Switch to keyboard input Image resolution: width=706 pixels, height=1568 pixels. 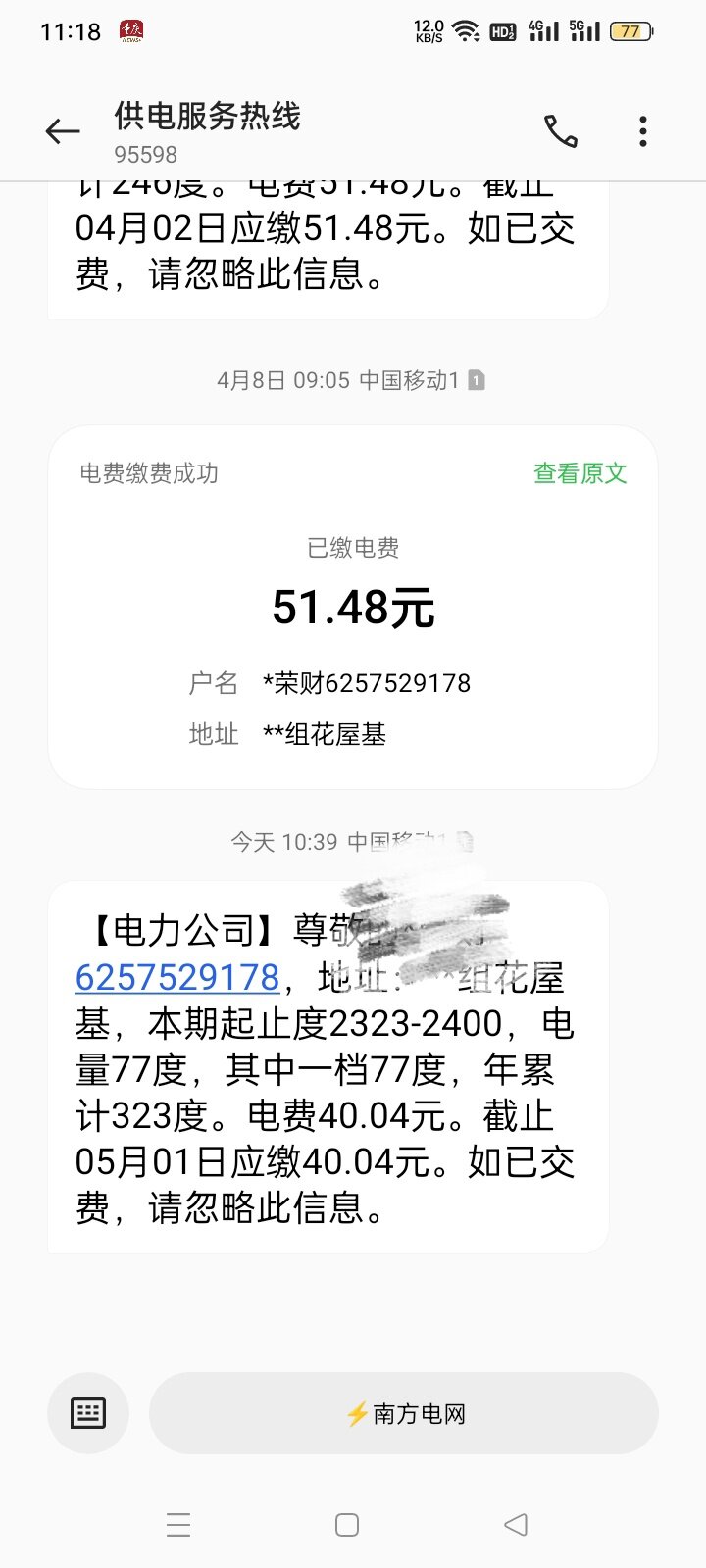[88, 1413]
